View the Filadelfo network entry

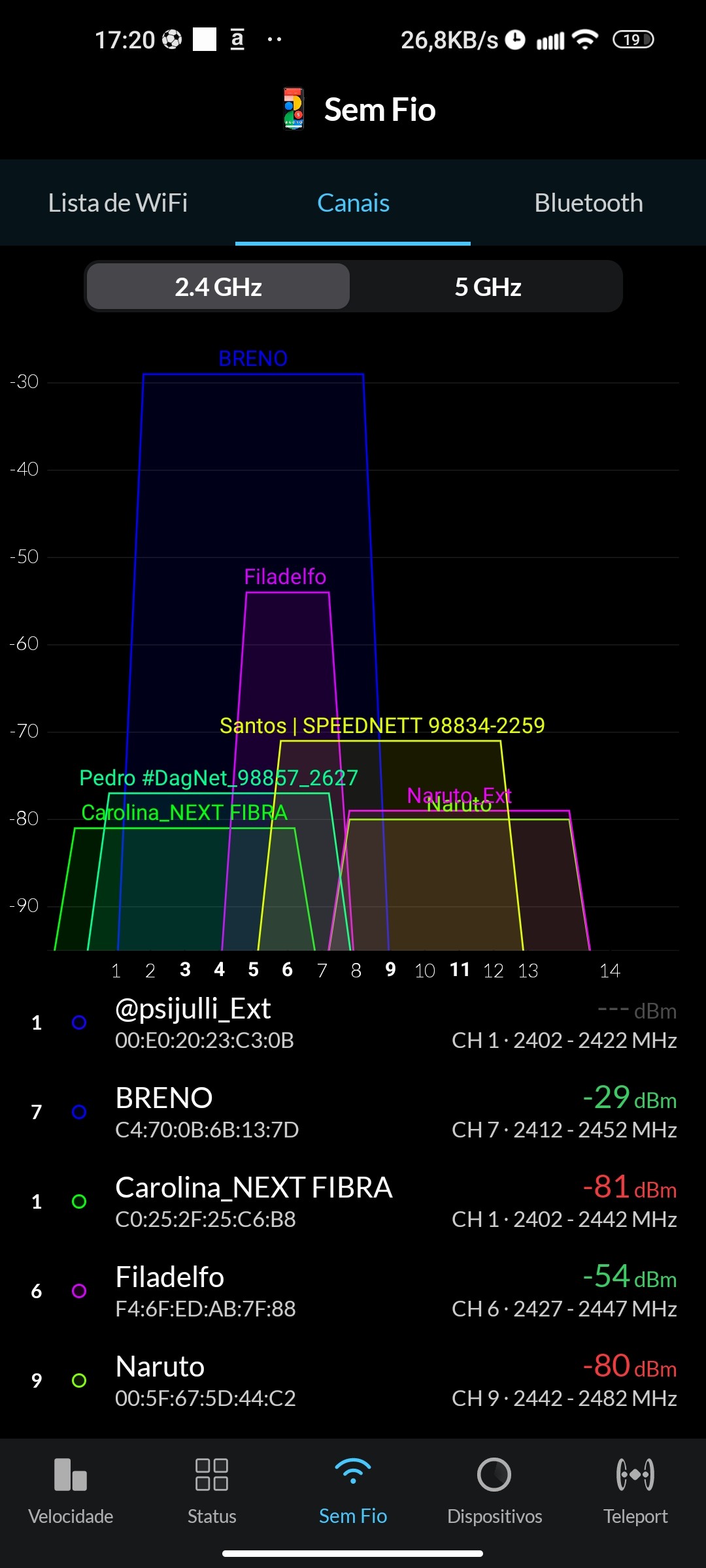click(x=353, y=1292)
